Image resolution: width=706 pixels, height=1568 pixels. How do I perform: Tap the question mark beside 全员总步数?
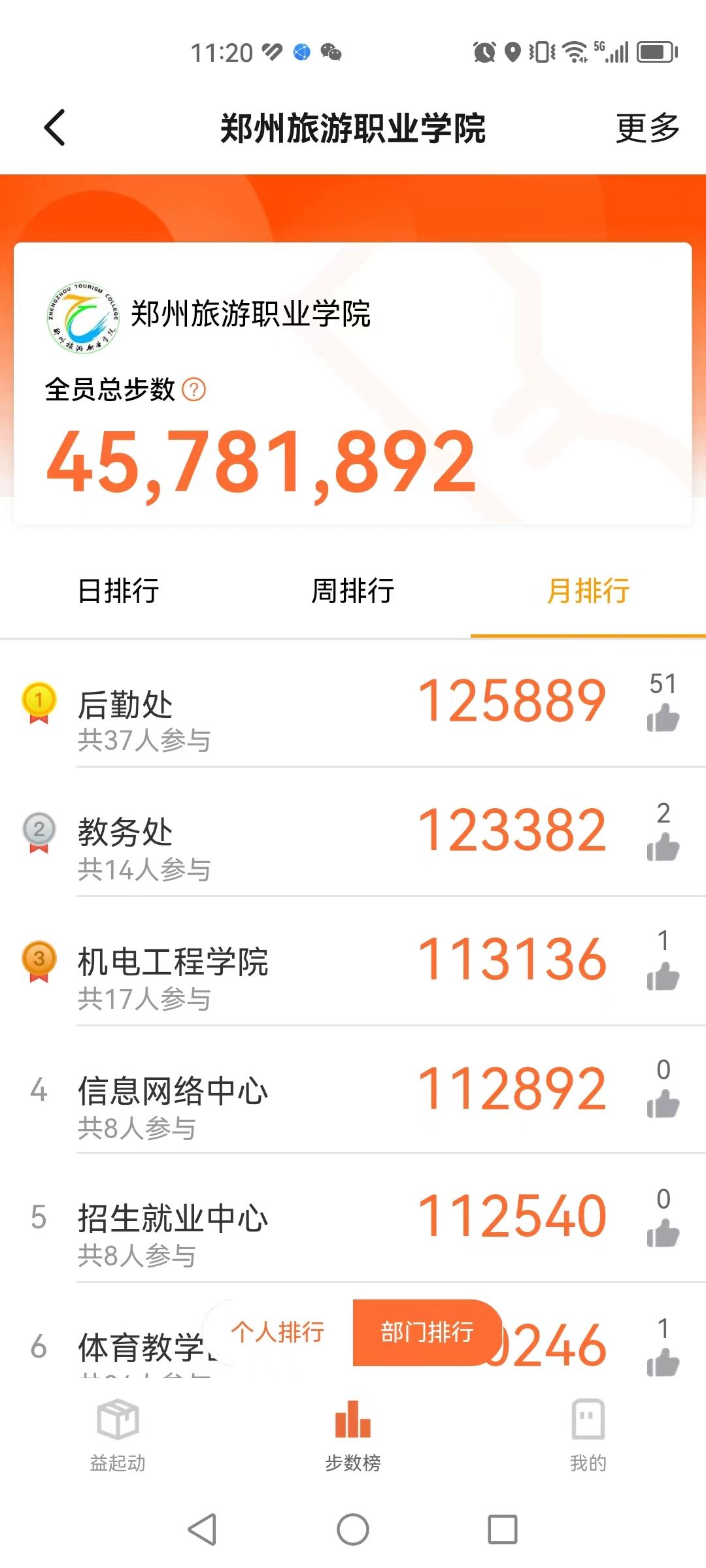pyautogui.click(x=193, y=390)
